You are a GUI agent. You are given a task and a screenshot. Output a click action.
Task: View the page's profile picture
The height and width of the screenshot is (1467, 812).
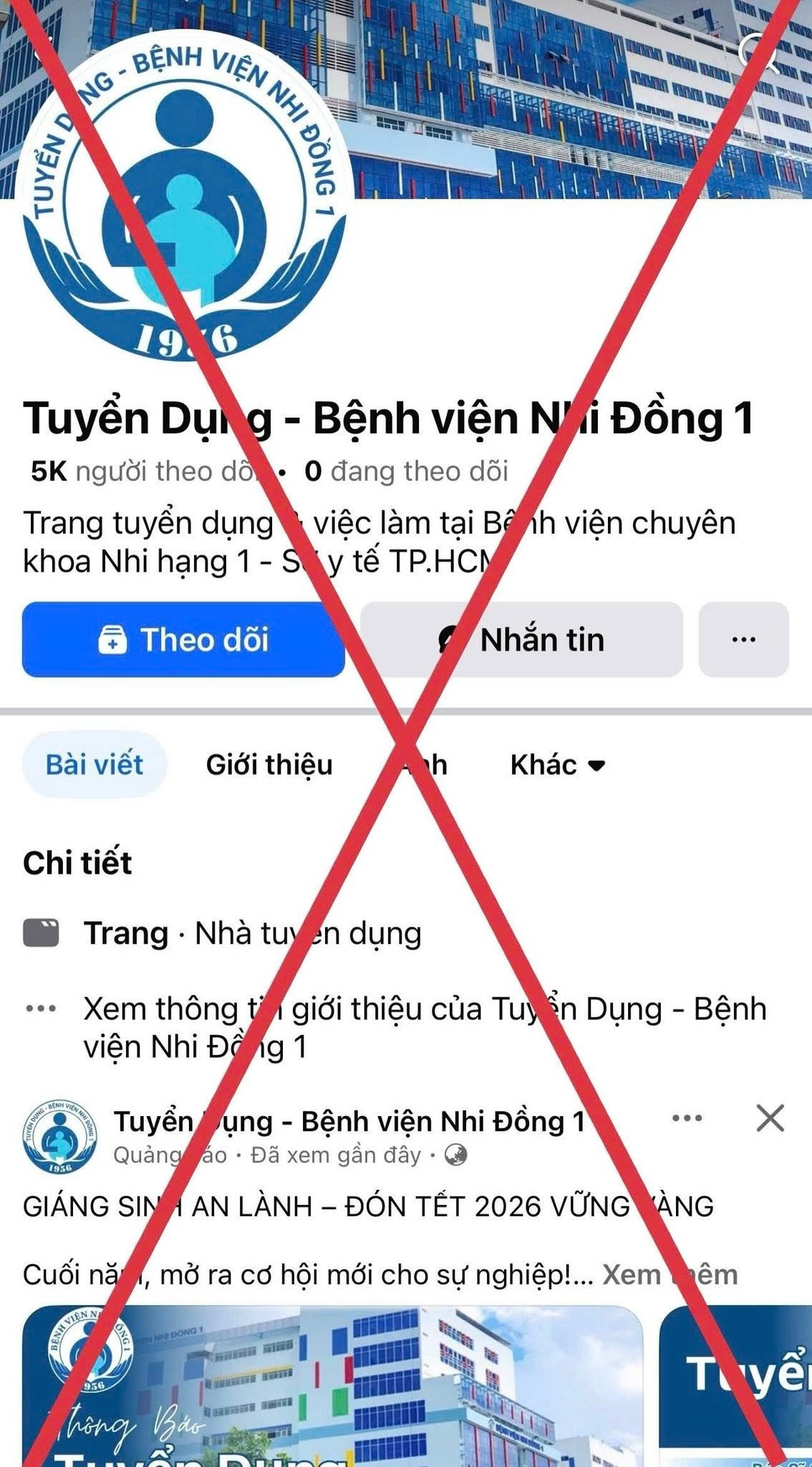(x=183, y=197)
